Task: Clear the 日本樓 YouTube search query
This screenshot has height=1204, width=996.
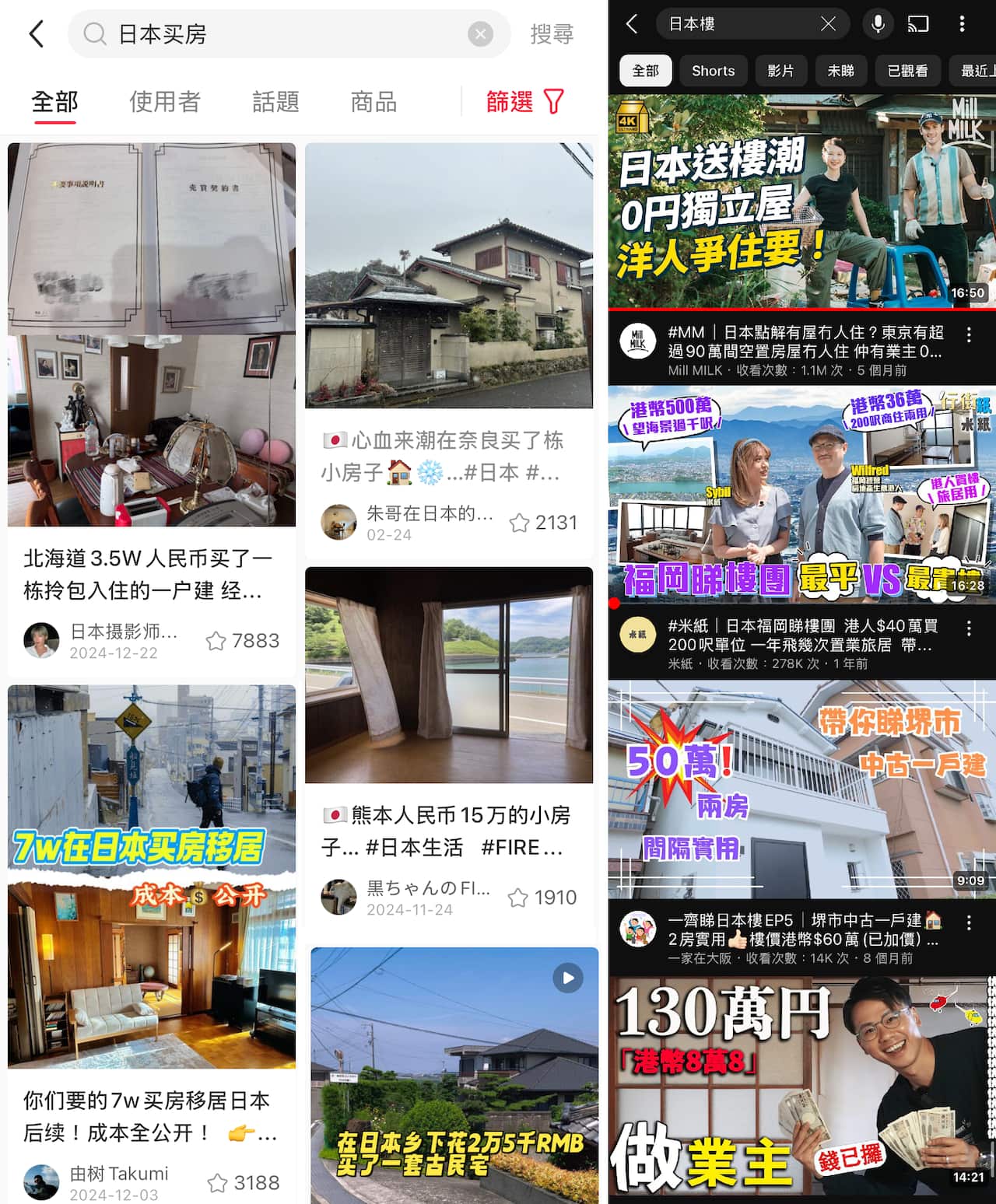Action: click(x=827, y=23)
